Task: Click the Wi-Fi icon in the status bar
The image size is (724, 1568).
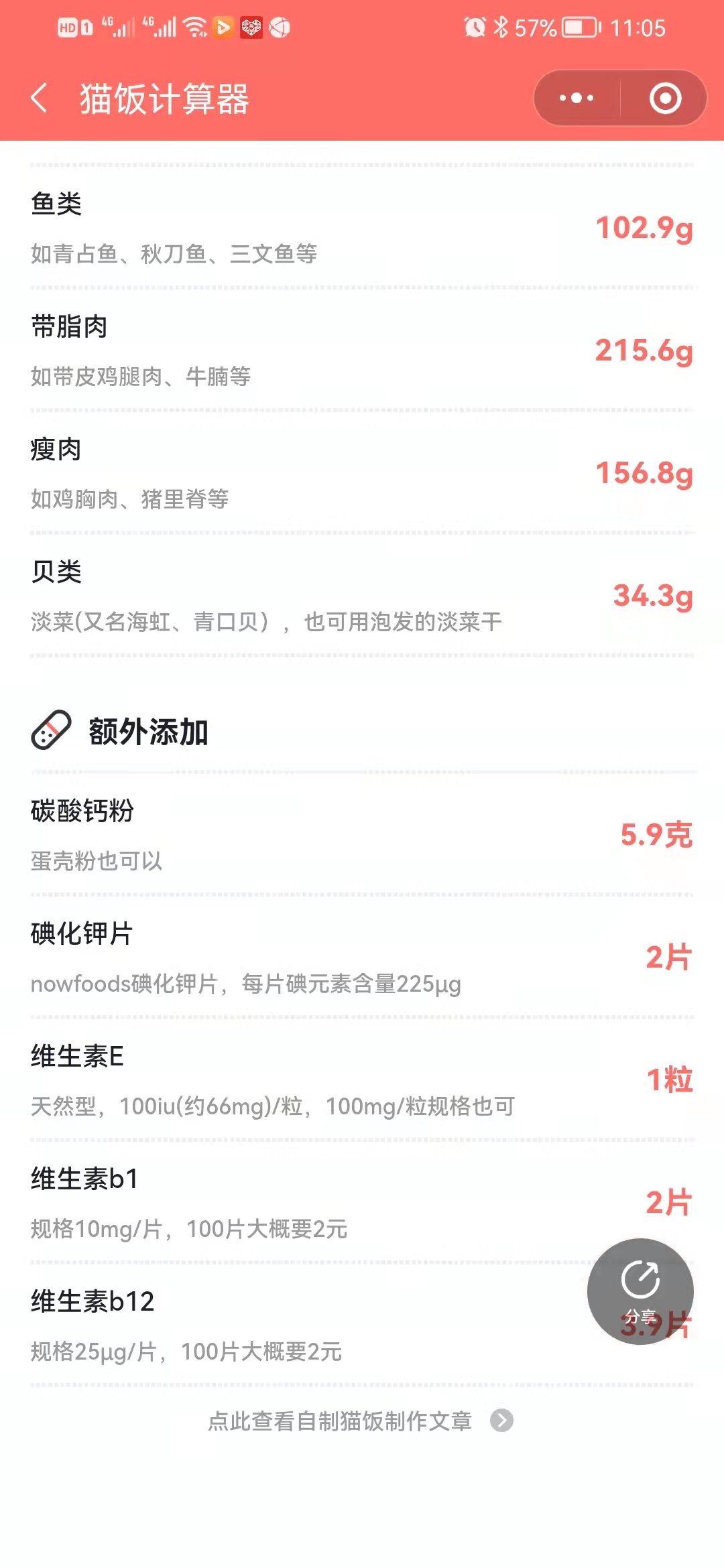Action: coord(195,27)
